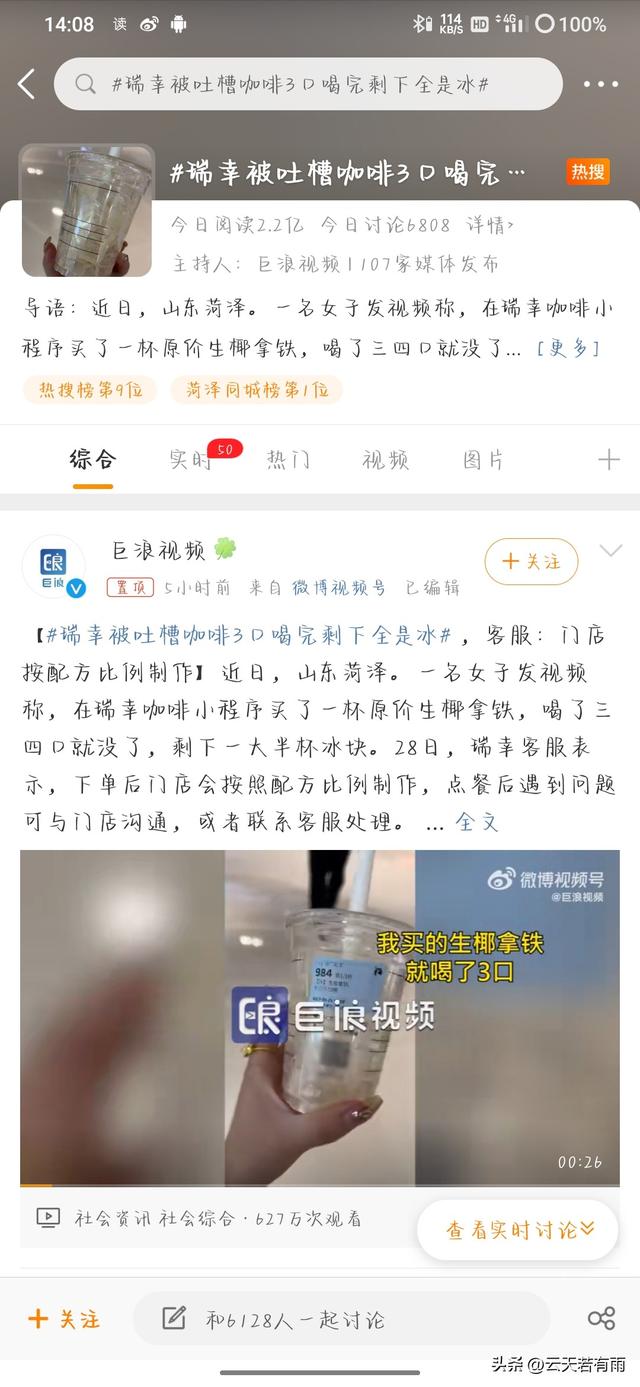
Task: Tap the 和6128人一起讨论 input field
Action: pos(340,1319)
